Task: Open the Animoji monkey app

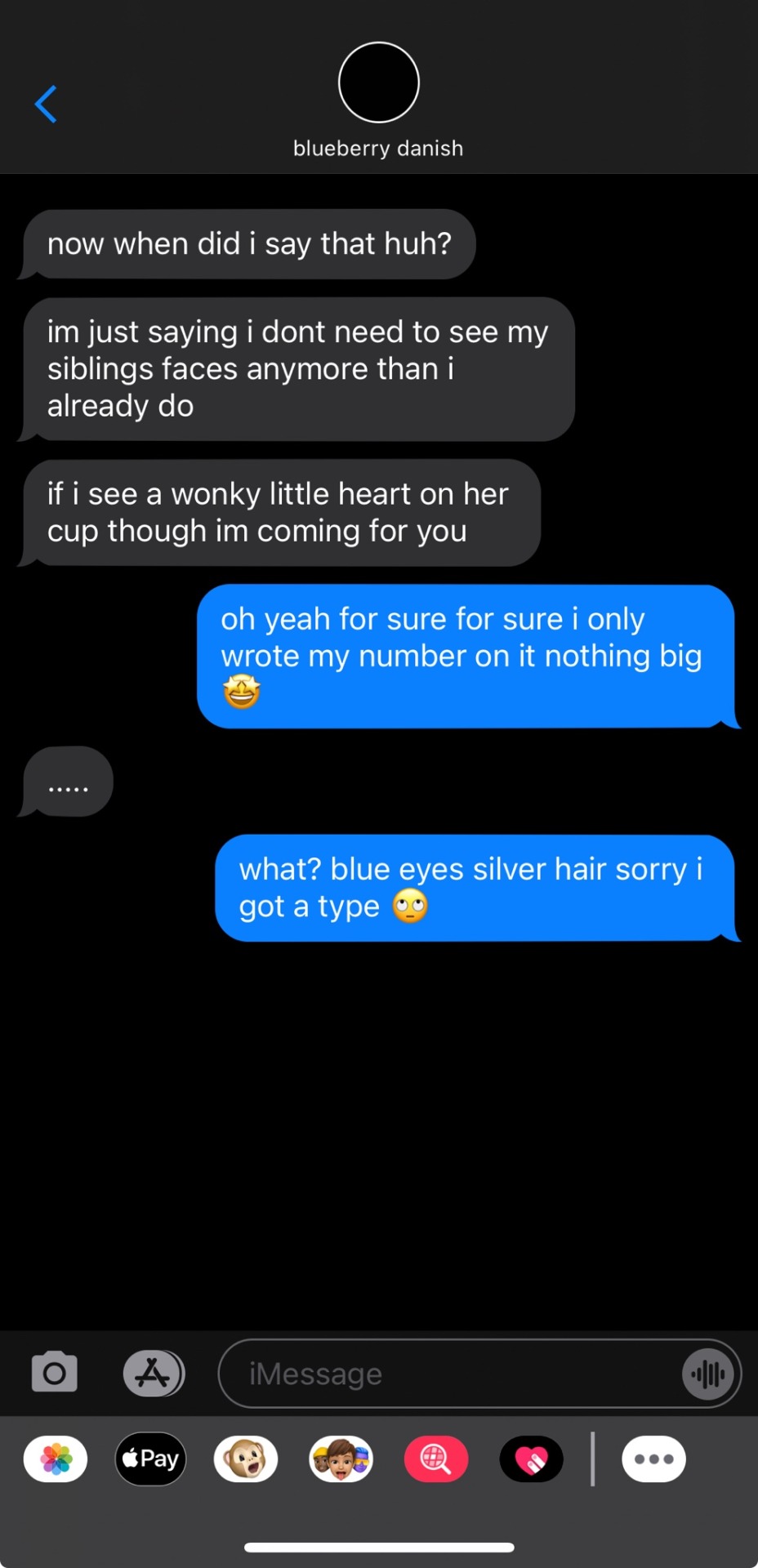Action: click(x=246, y=1459)
